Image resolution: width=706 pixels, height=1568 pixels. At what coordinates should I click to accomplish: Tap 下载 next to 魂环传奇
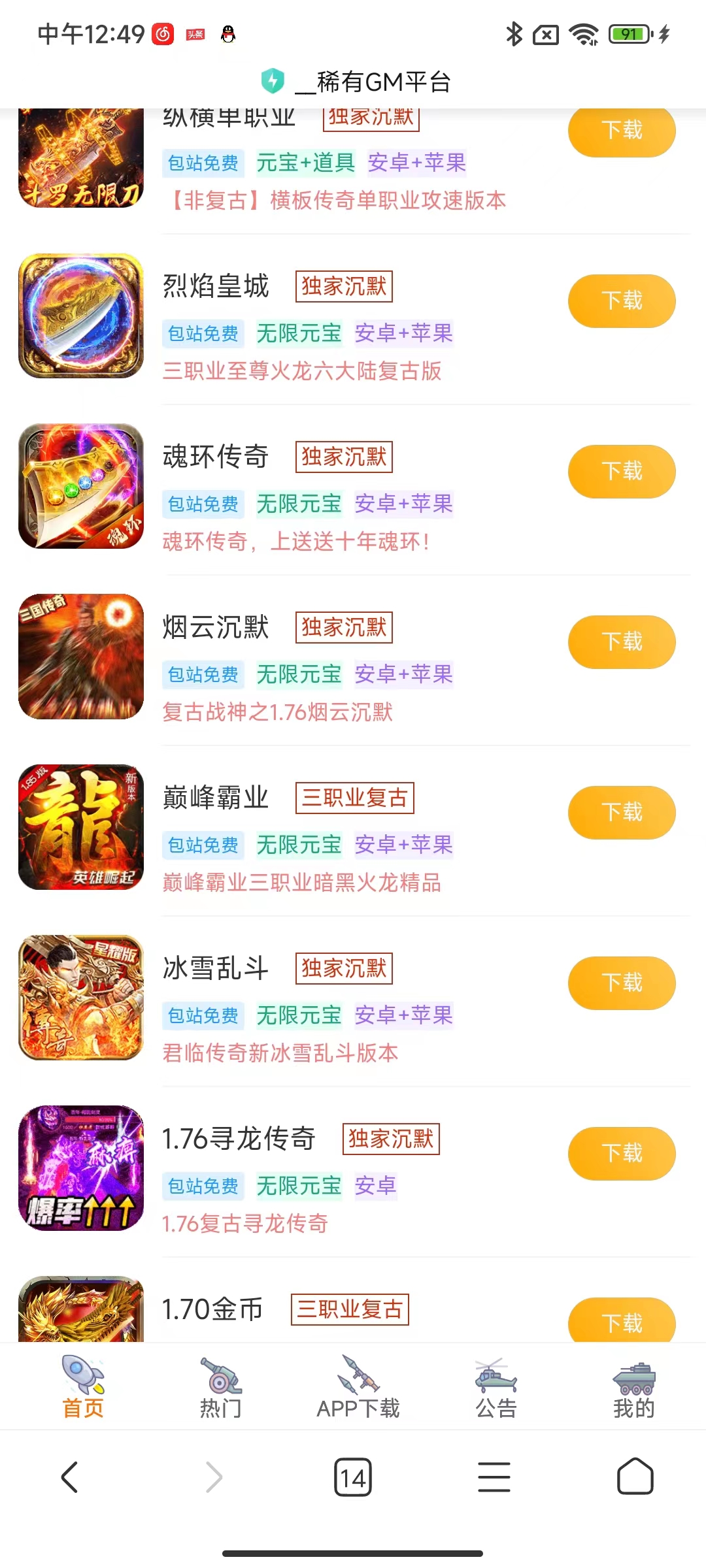(x=622, y=471)
